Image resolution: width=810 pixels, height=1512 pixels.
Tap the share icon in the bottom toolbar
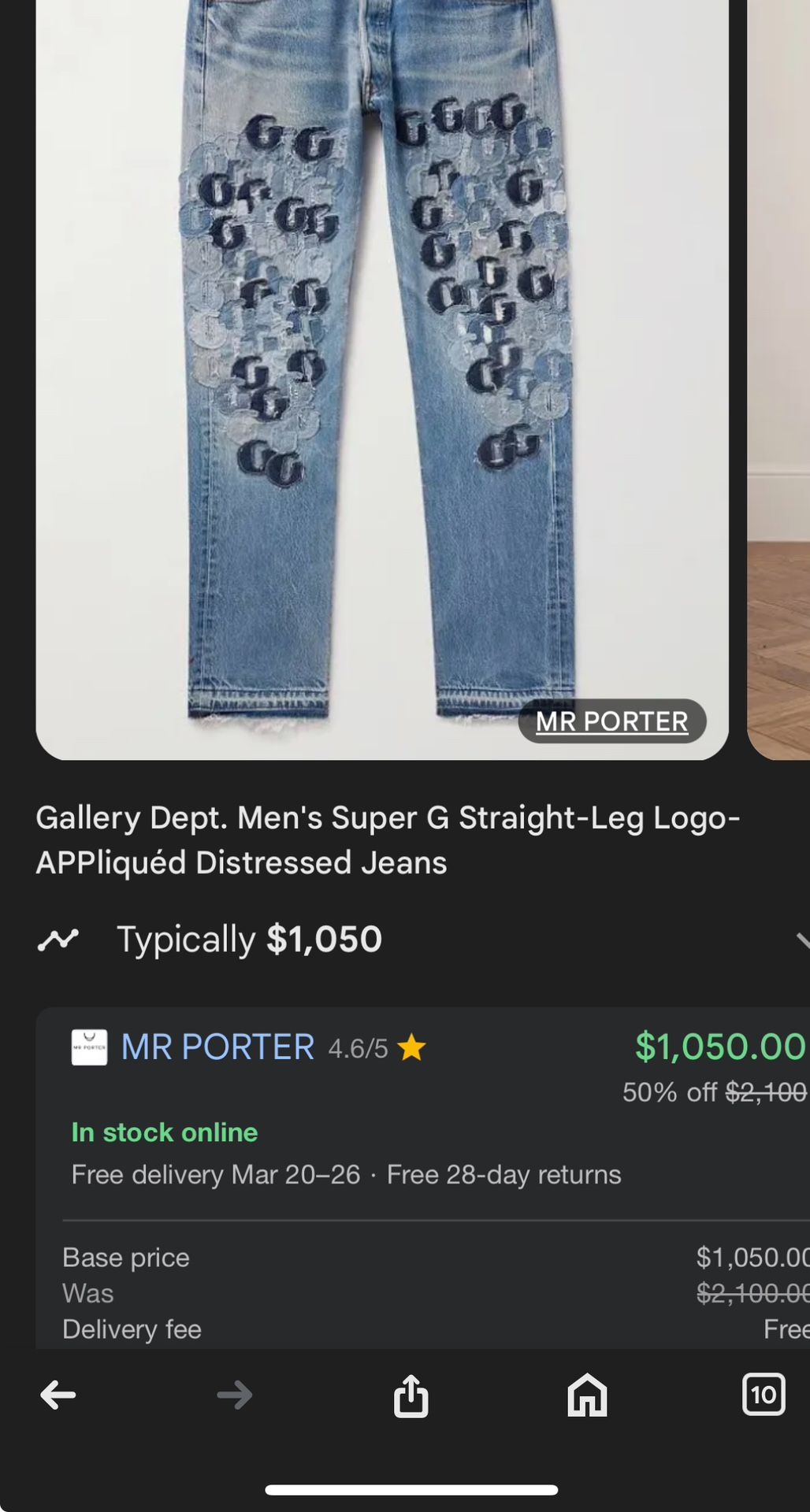(x=410, y=1395)
